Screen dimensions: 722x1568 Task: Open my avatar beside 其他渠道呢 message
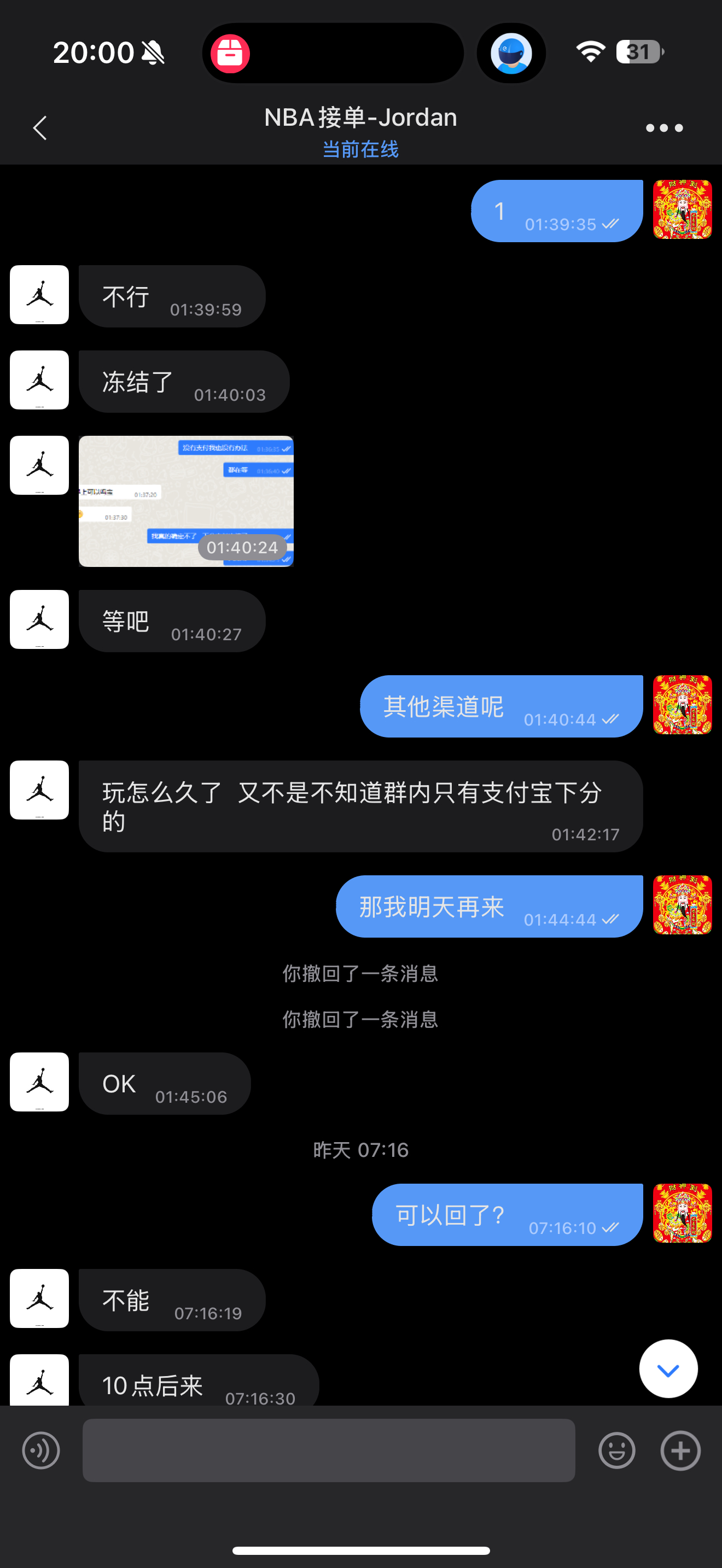682,704
